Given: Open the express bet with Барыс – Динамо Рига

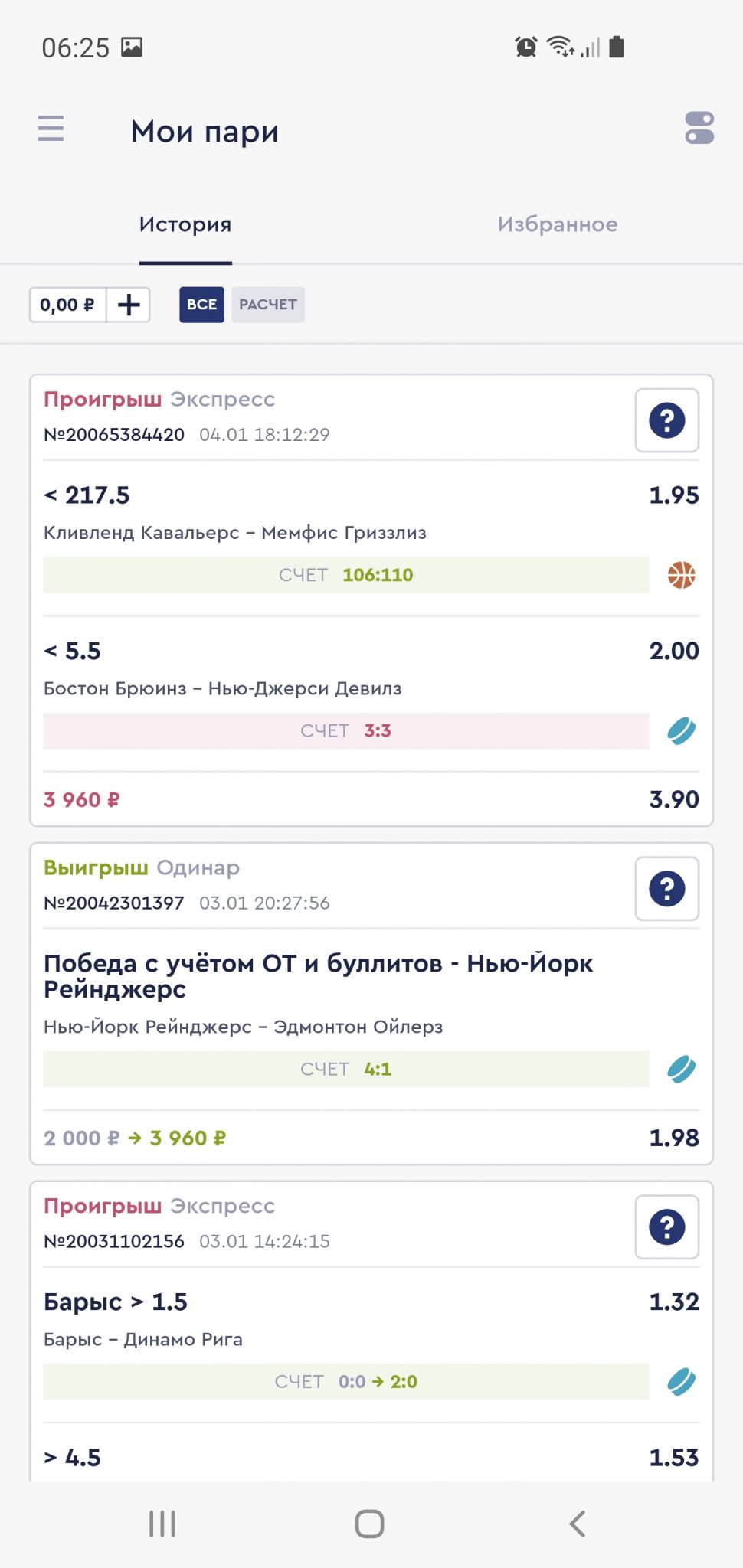Looking at the screenshot, I should (x=371, y=1331).
